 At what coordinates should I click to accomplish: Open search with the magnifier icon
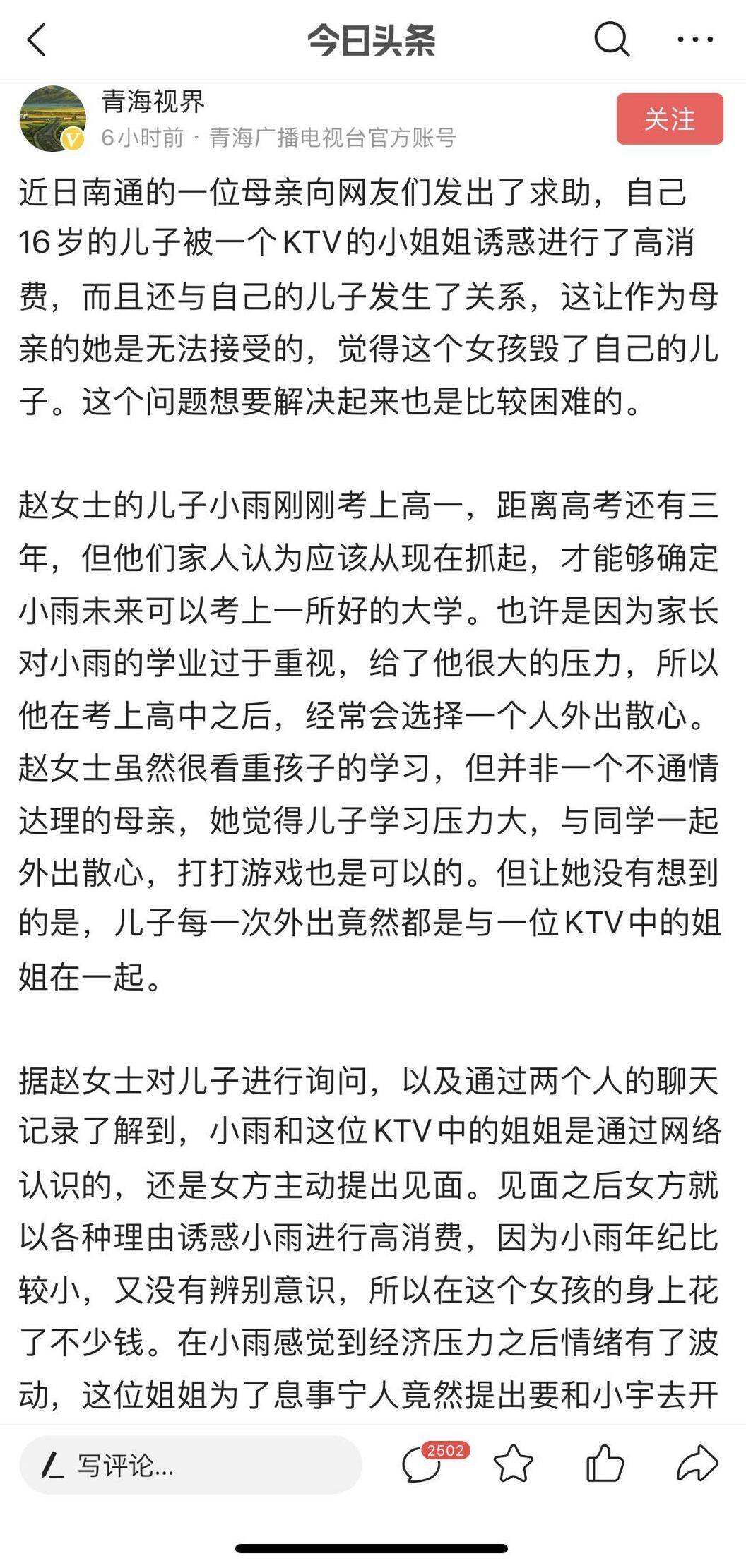click(612, 38)
